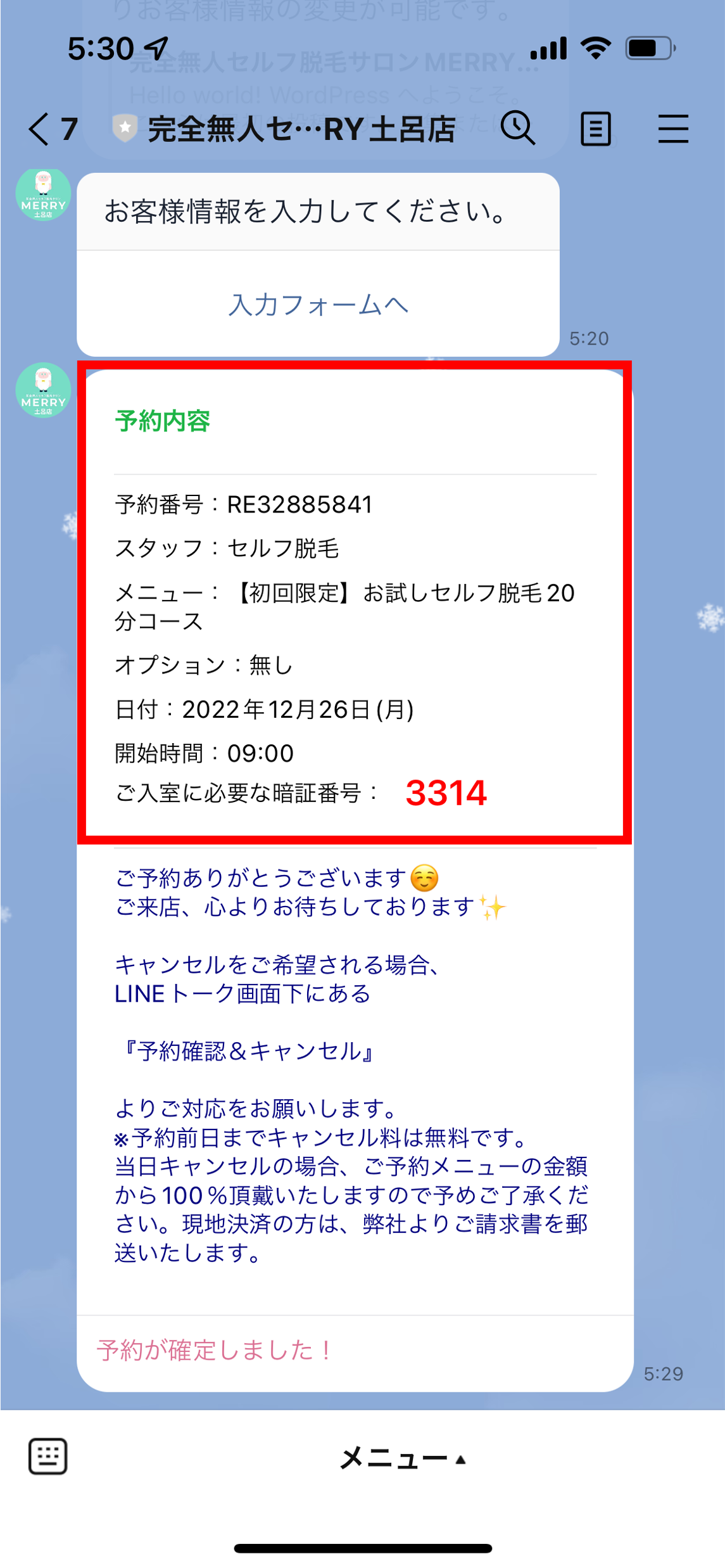Open the chat hamburger menu
This screenshot has width=725, height=1568.
click(x=672, y=129)
